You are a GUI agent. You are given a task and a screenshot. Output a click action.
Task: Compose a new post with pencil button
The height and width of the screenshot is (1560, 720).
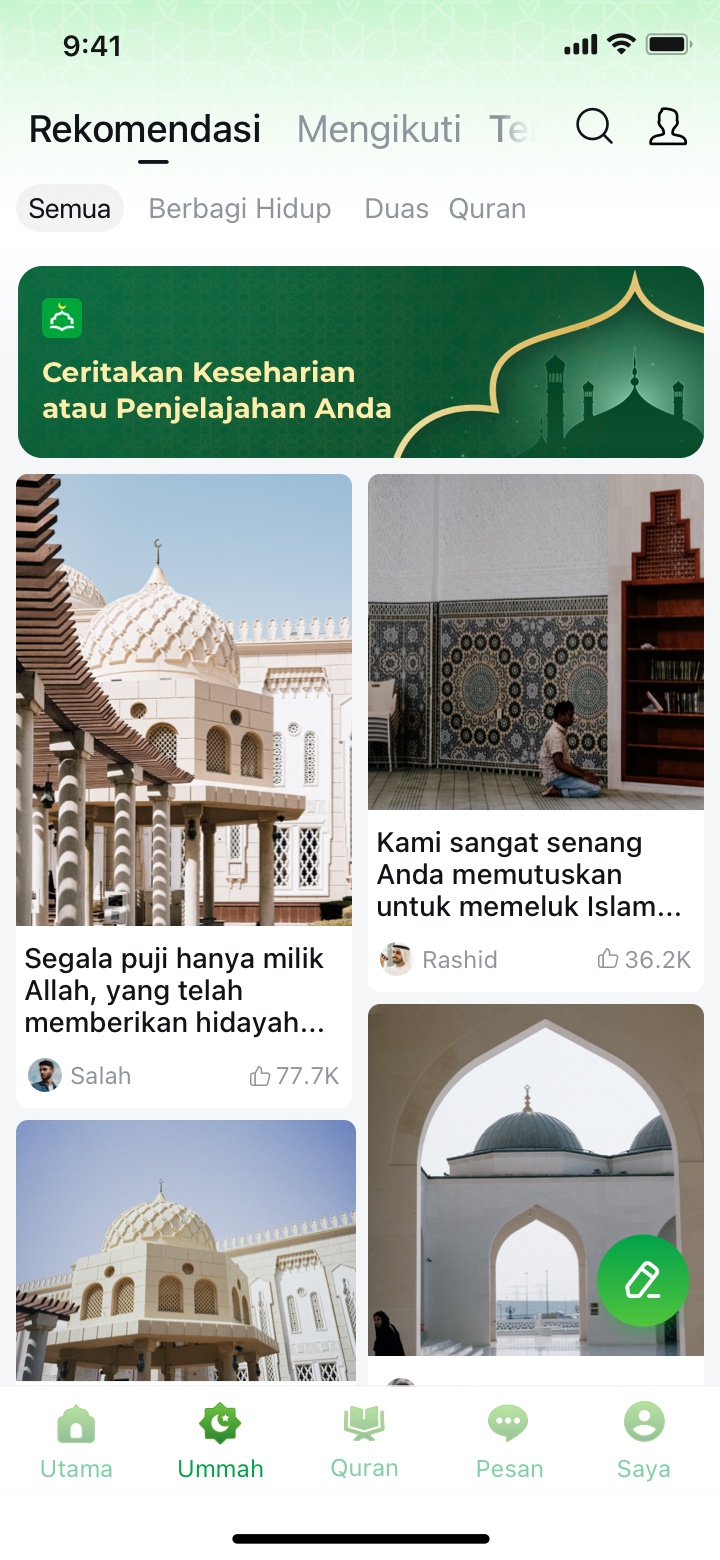click(643, 1281)
